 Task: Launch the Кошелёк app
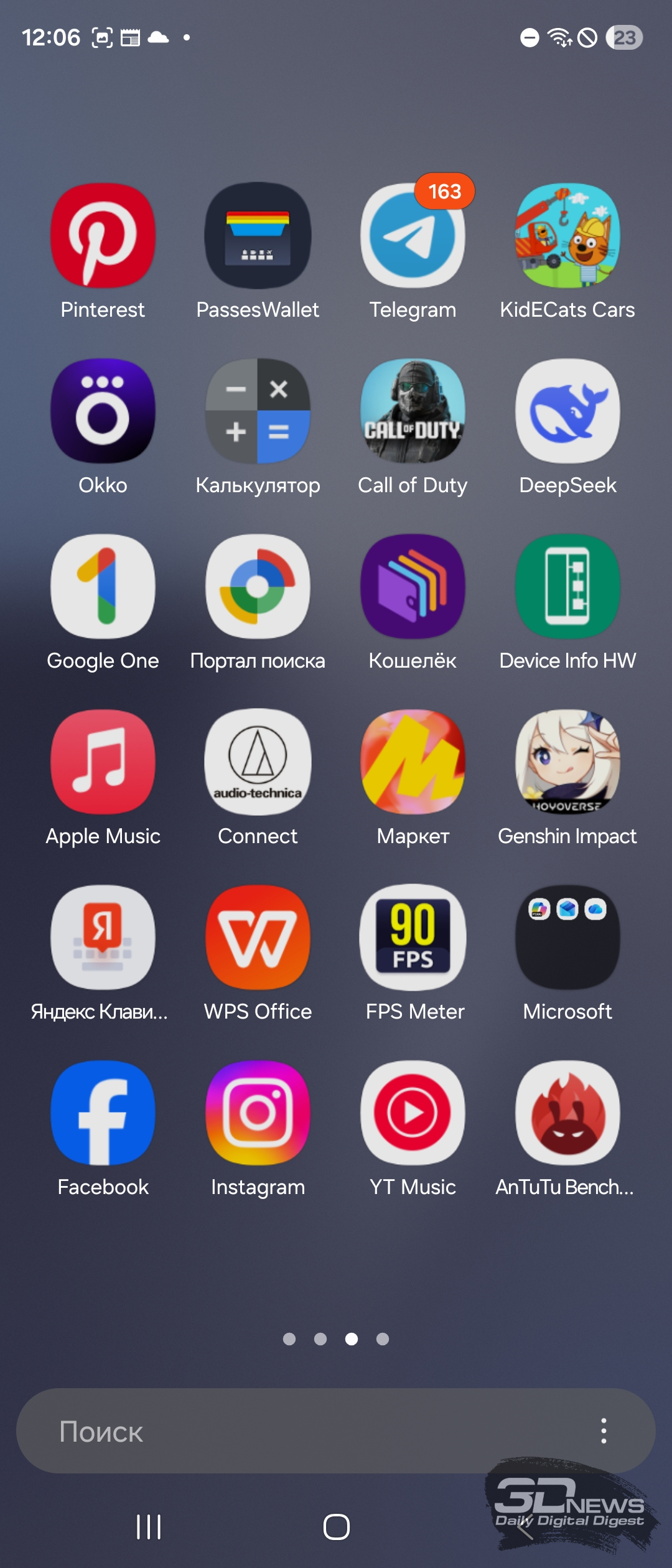[413, 586]
